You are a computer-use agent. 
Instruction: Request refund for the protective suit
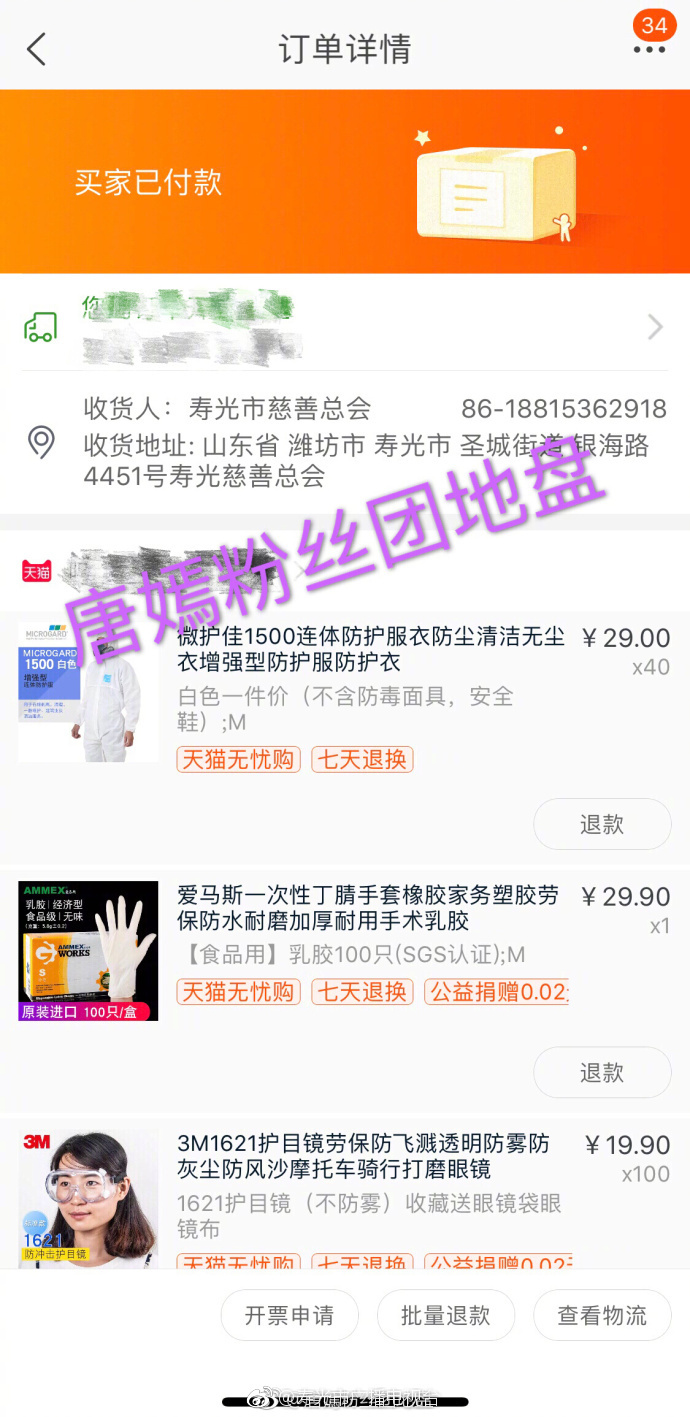pos(601,824)
